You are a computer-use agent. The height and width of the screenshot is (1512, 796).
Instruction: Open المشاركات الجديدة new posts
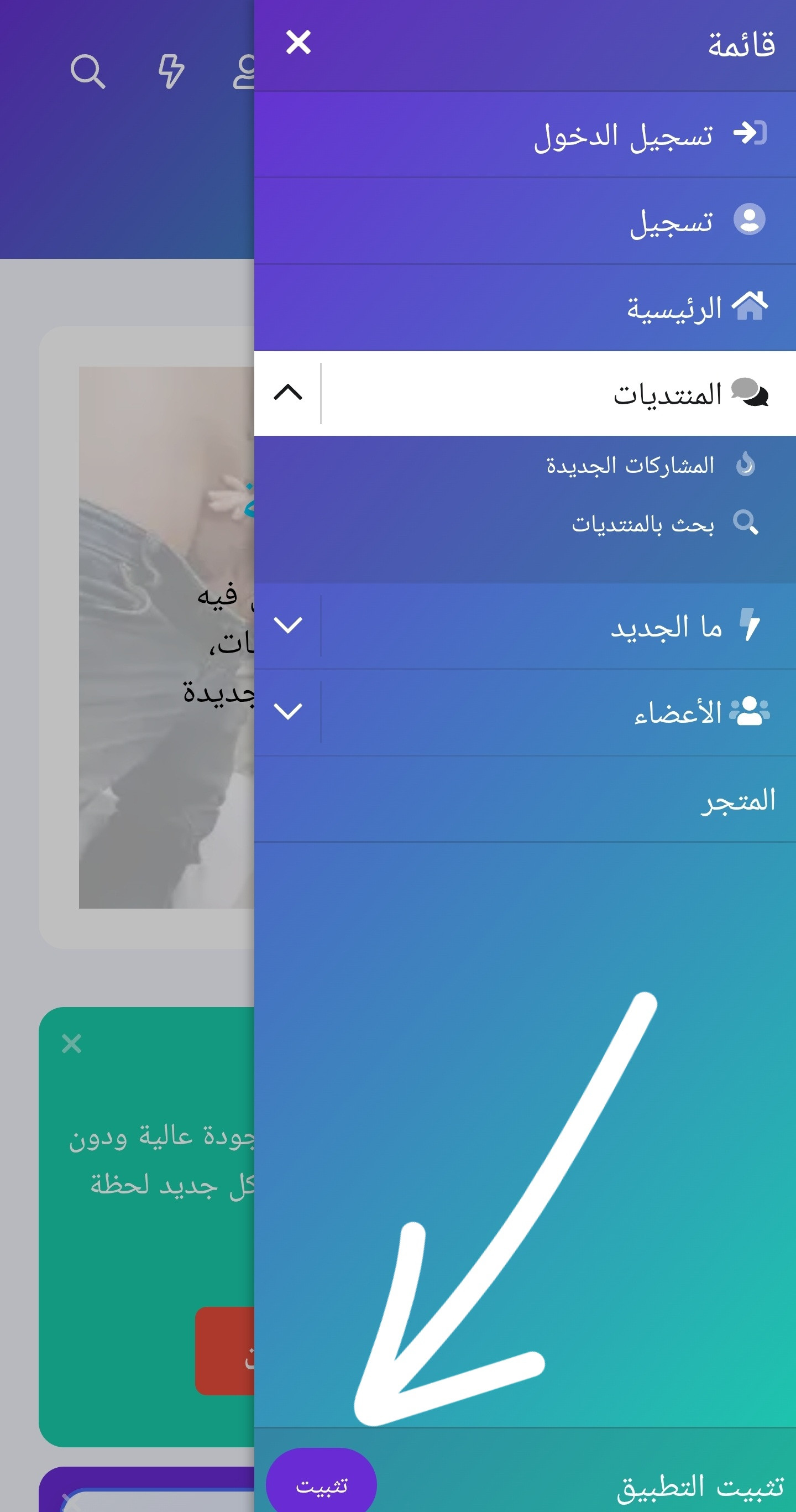(631, 466)
